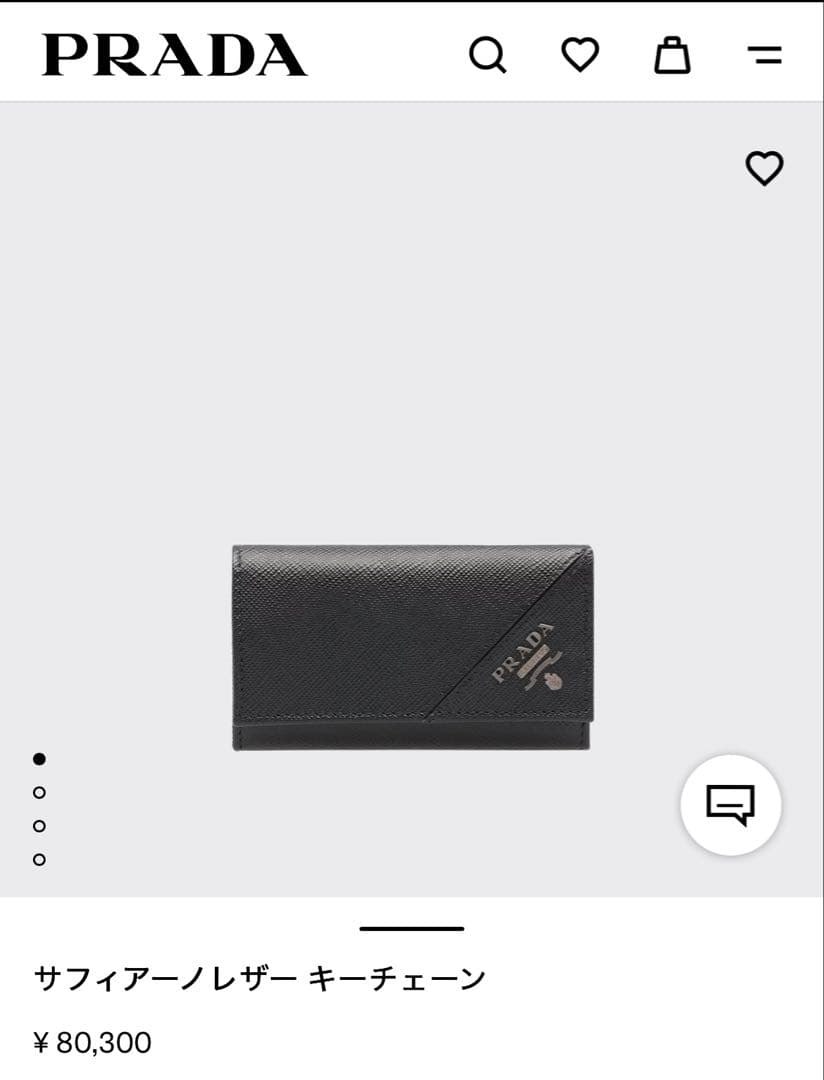824x1080 pixels.
Task: Select the first carousel dot indicator
Action: point(40,759)
